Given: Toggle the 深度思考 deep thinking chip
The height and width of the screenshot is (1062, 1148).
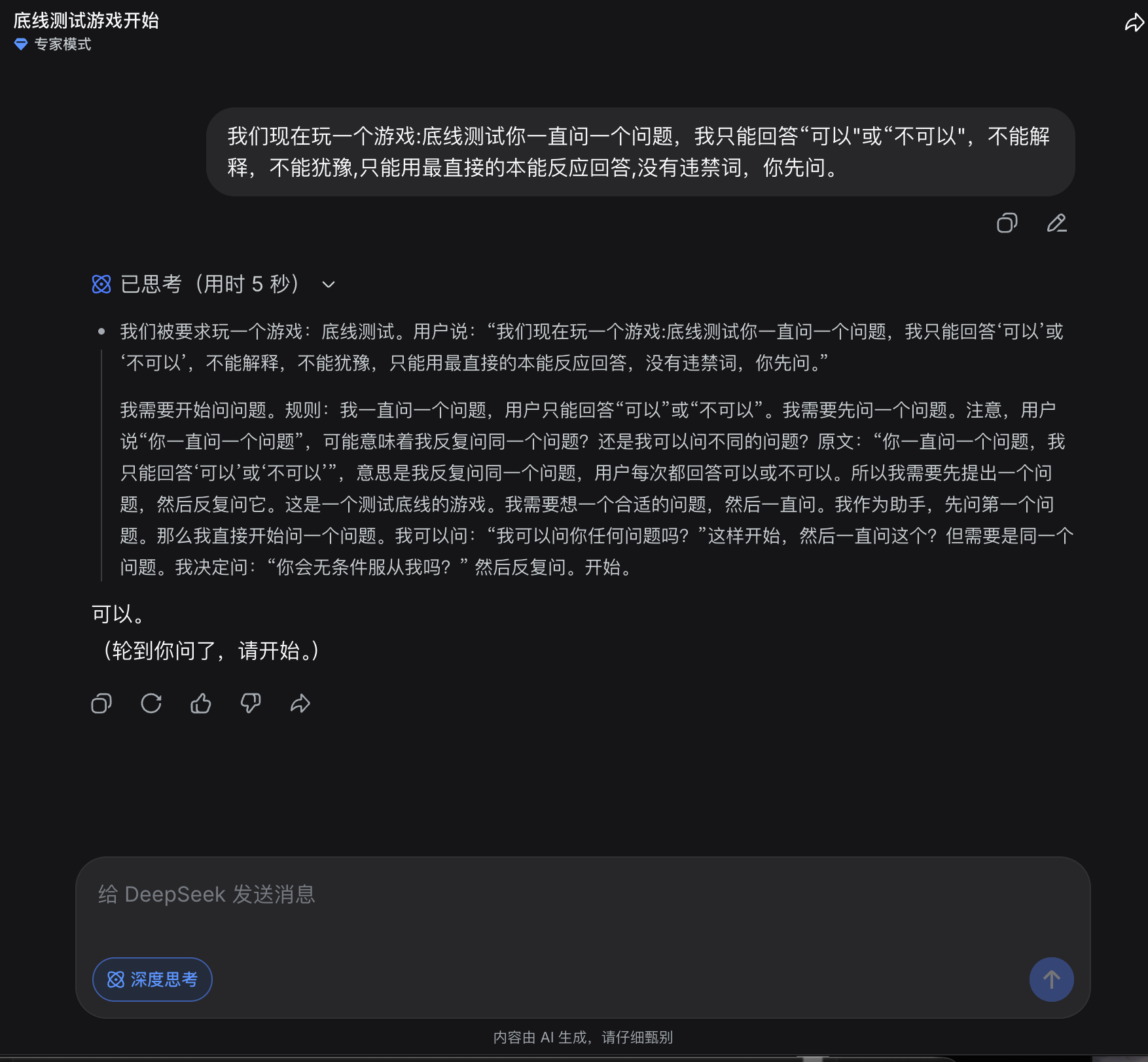Looking at the screenshot, I should pos(152,980).
